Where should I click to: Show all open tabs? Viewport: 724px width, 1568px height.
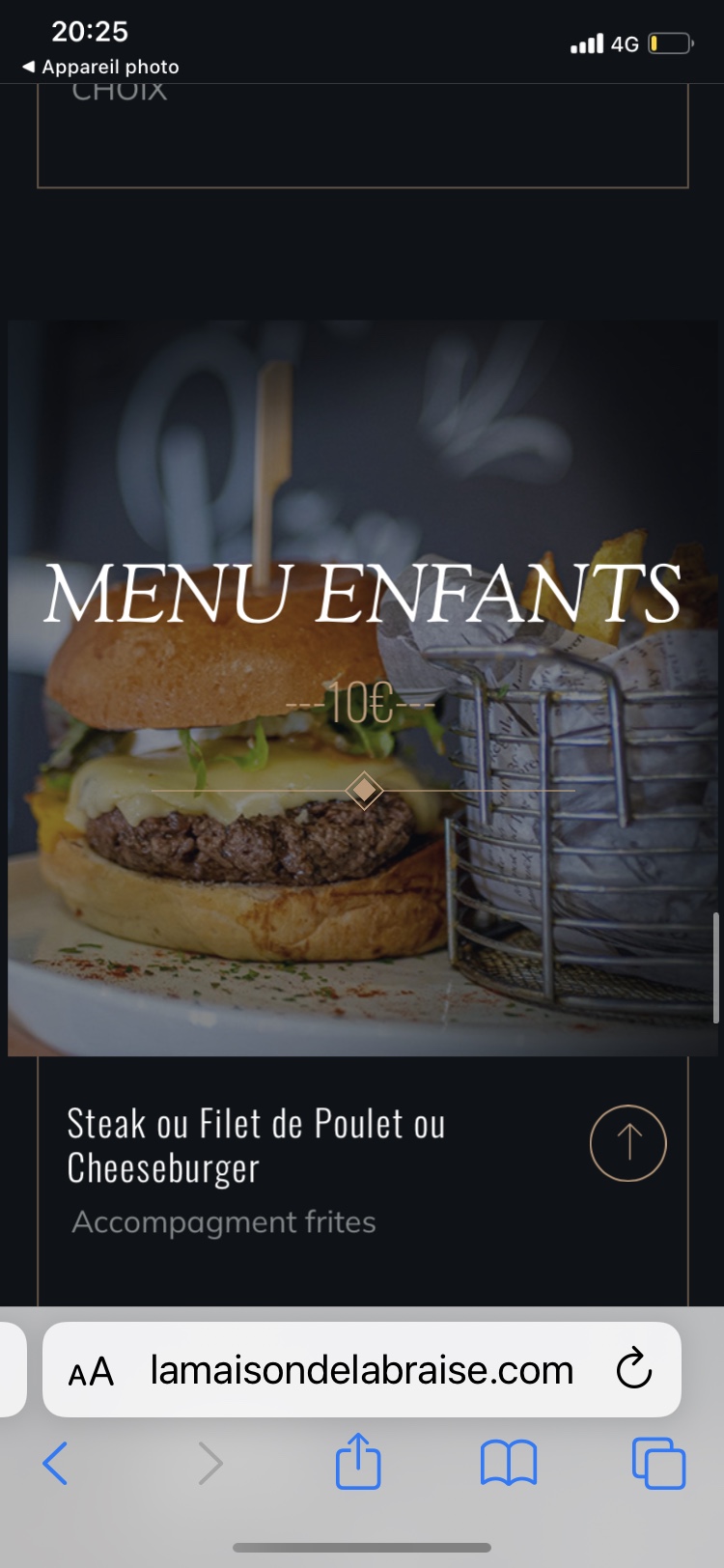tap(658, 1463)
